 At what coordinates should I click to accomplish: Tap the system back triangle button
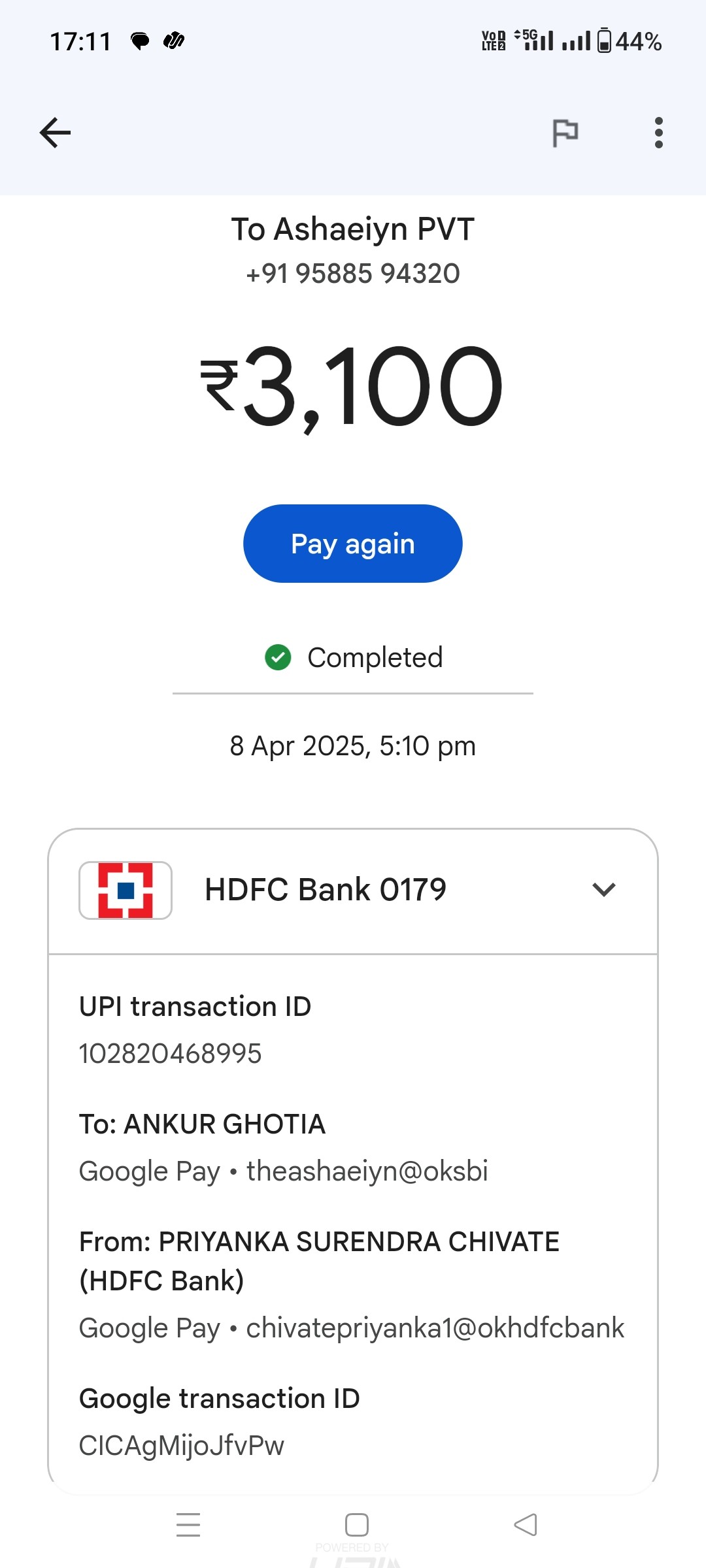[x=526, y=1524]
